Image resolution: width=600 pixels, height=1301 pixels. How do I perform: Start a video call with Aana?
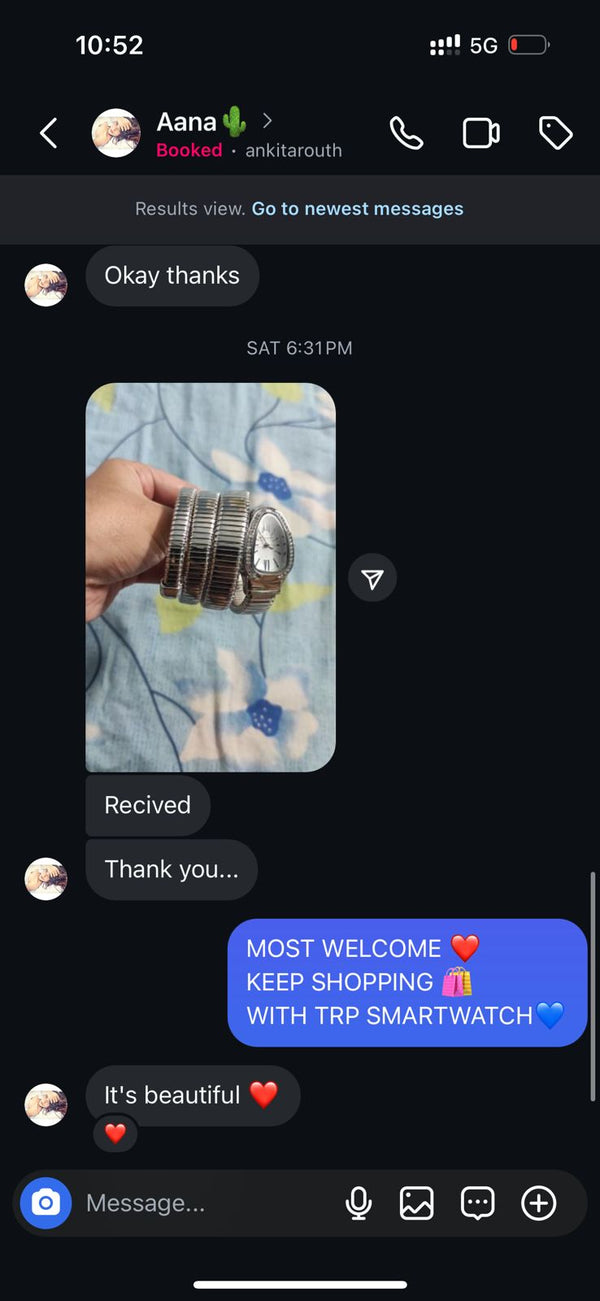click(481, 133)
